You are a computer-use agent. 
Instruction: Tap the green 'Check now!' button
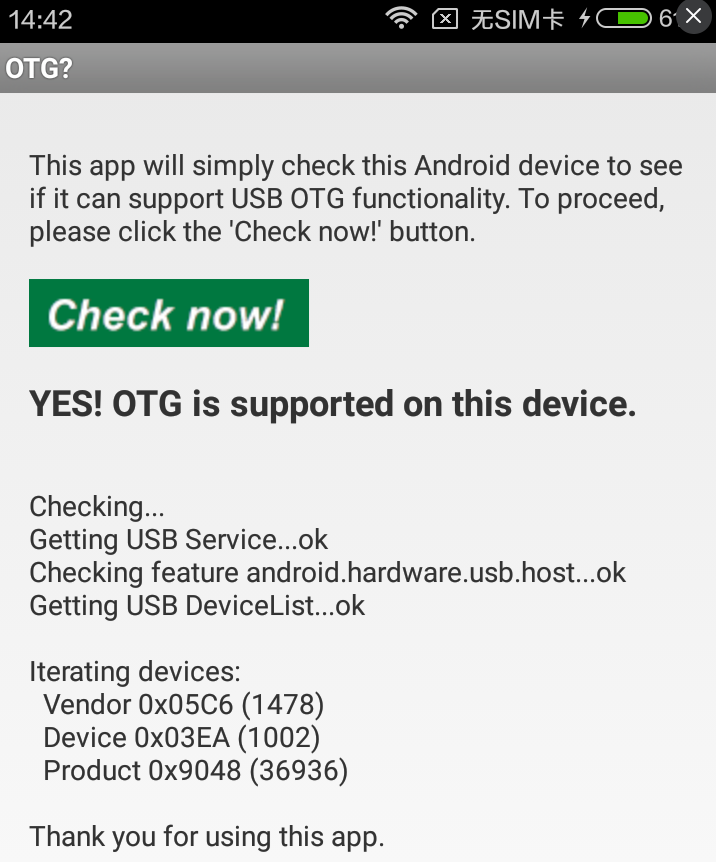click(168, 314)
